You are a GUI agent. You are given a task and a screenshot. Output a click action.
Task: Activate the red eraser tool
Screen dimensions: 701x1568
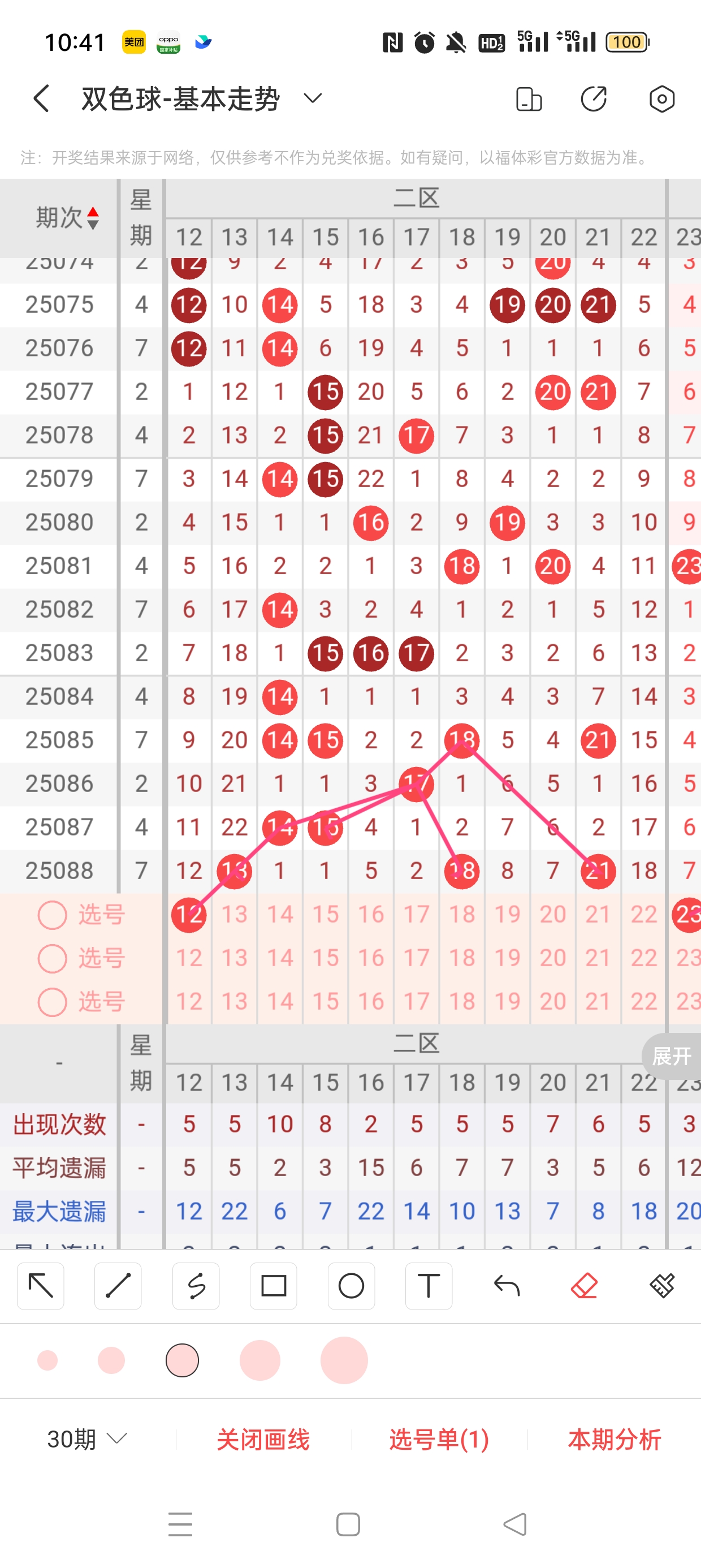coord(584,1286)
